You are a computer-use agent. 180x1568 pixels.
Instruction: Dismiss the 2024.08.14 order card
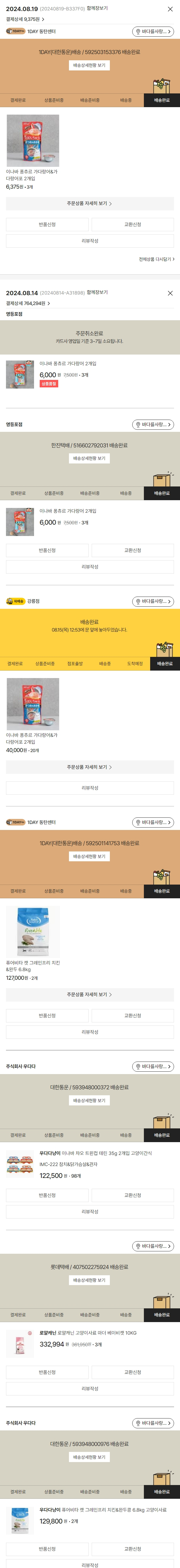pos(170,293)
